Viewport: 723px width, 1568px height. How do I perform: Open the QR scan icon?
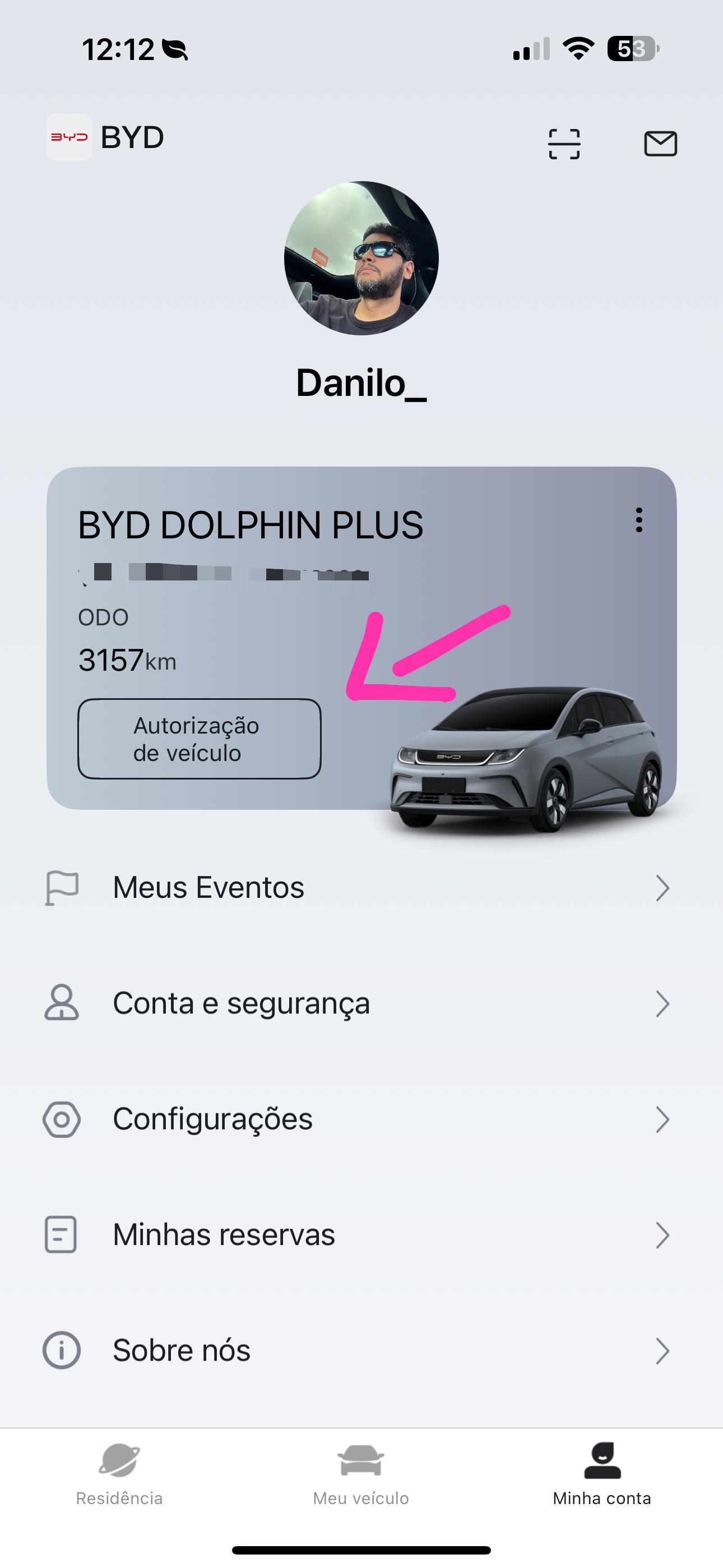pyautogui.click(x=564, y=144)
